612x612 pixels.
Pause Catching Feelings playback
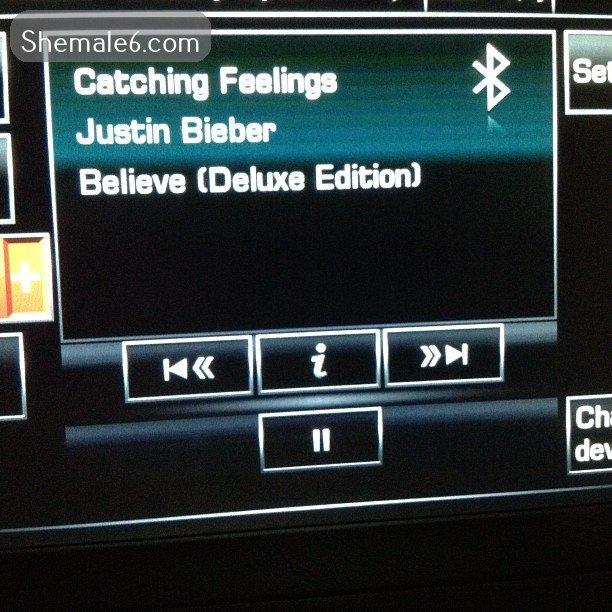click(x=320, y=440)
